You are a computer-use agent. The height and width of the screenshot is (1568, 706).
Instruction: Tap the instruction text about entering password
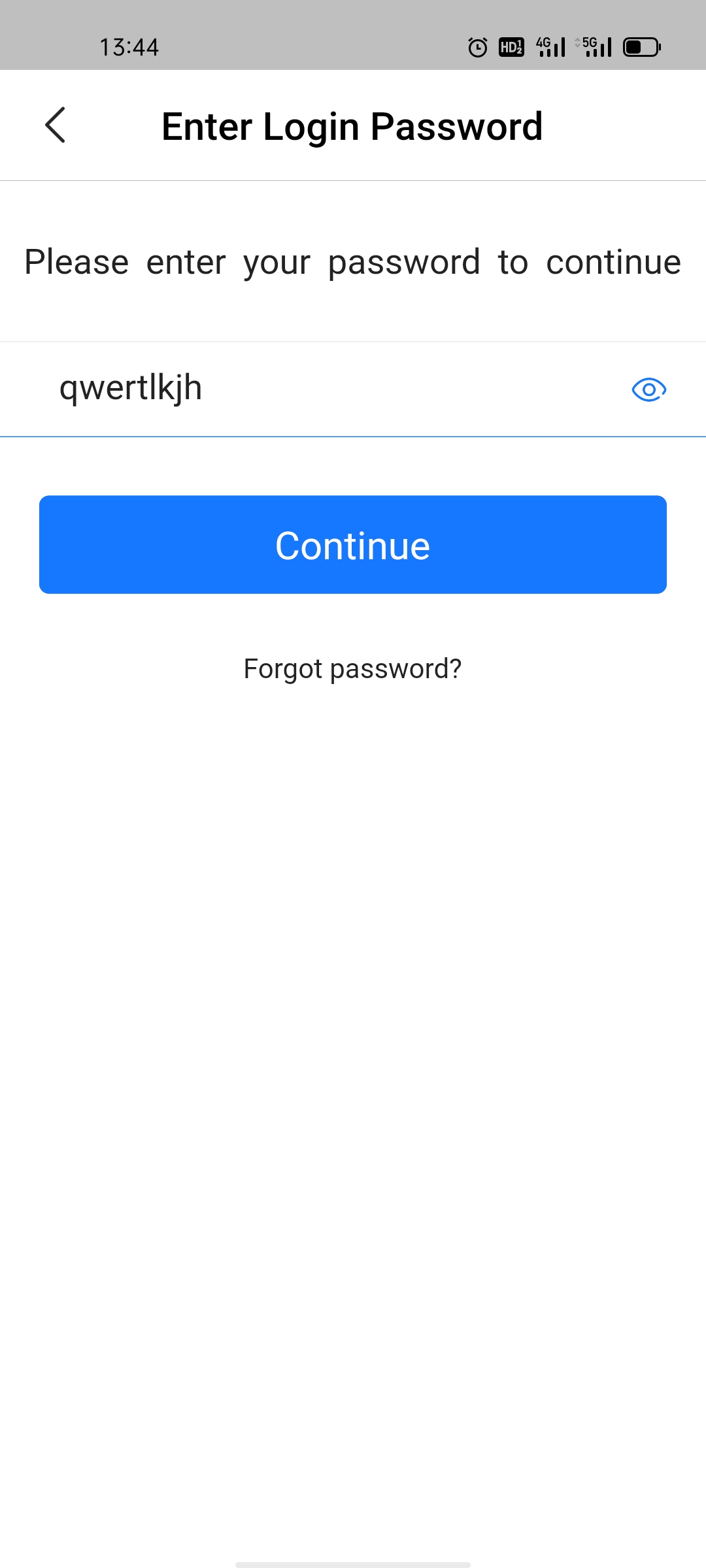coord(352,262)
